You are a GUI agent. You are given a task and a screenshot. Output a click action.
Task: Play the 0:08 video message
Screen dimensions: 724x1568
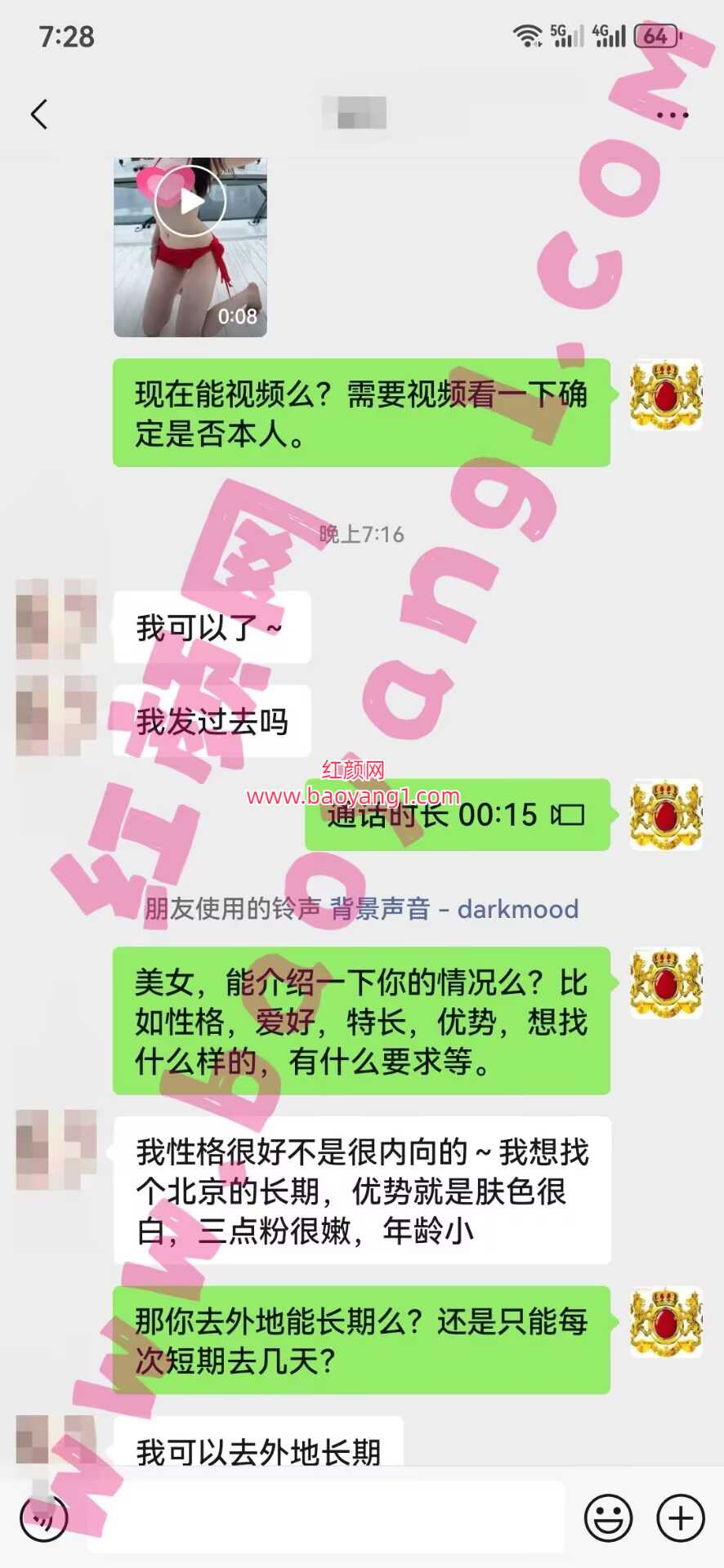[x=190, y=202]
